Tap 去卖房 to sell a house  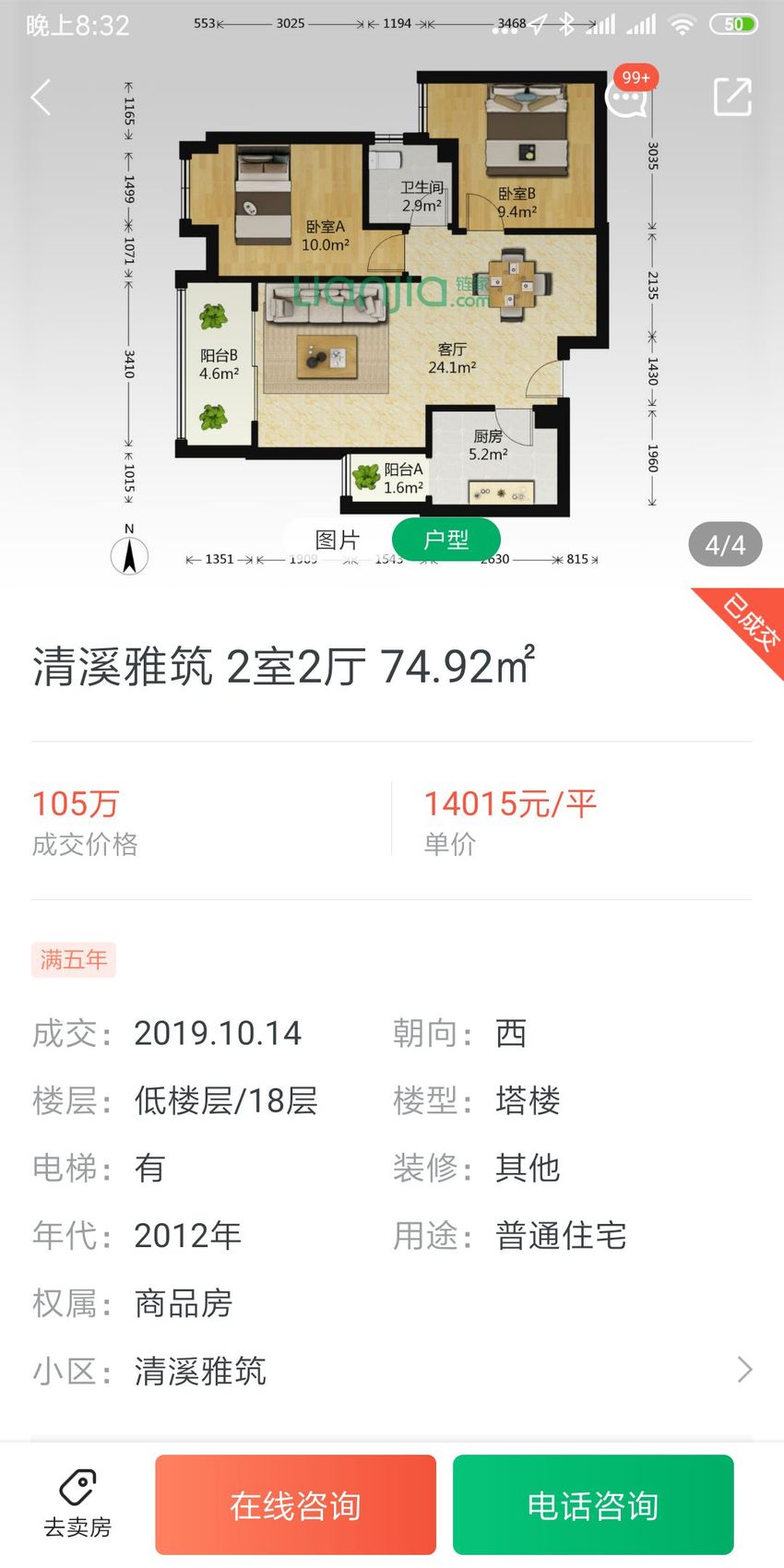pyautogui.click(x=77, y=1504)
